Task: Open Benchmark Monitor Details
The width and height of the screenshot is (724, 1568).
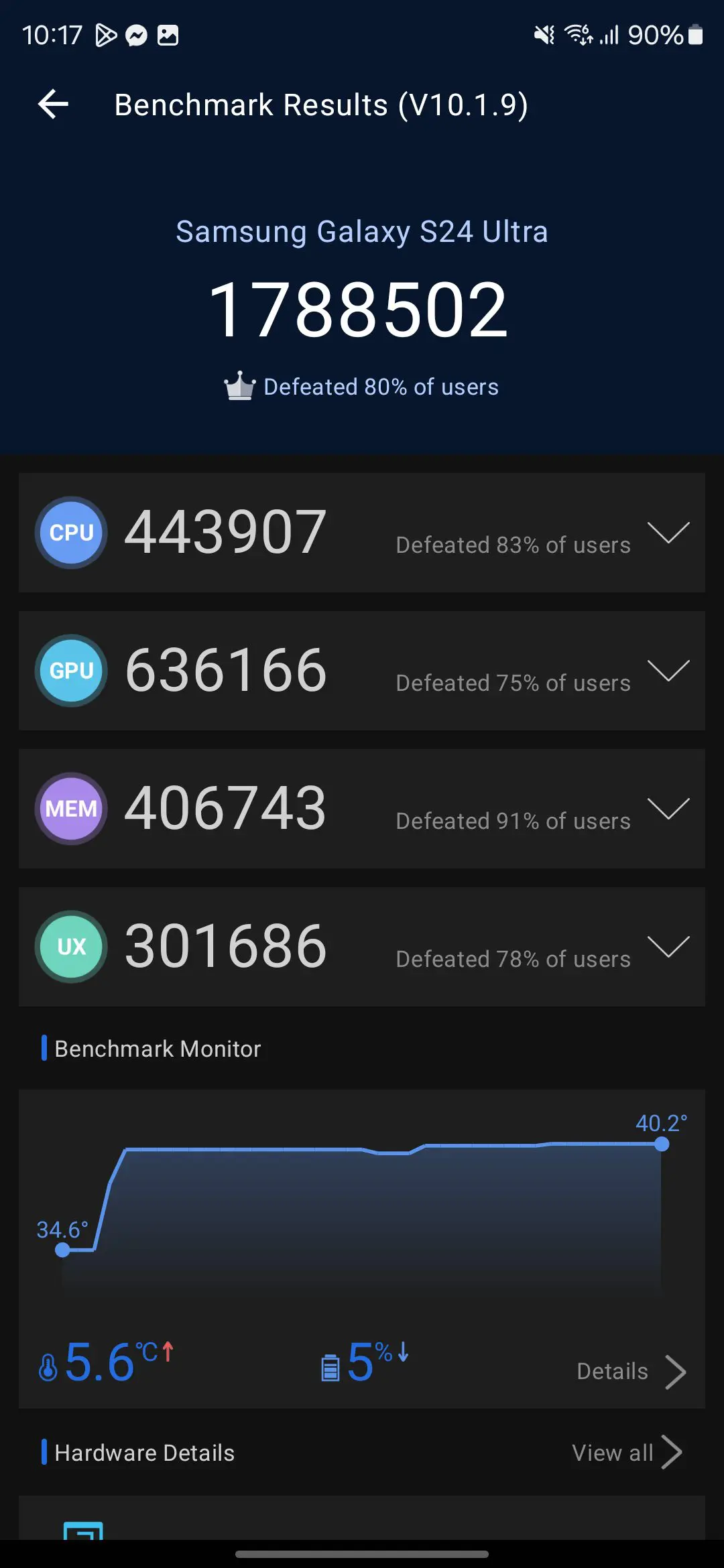Action: pos(631,1372)
